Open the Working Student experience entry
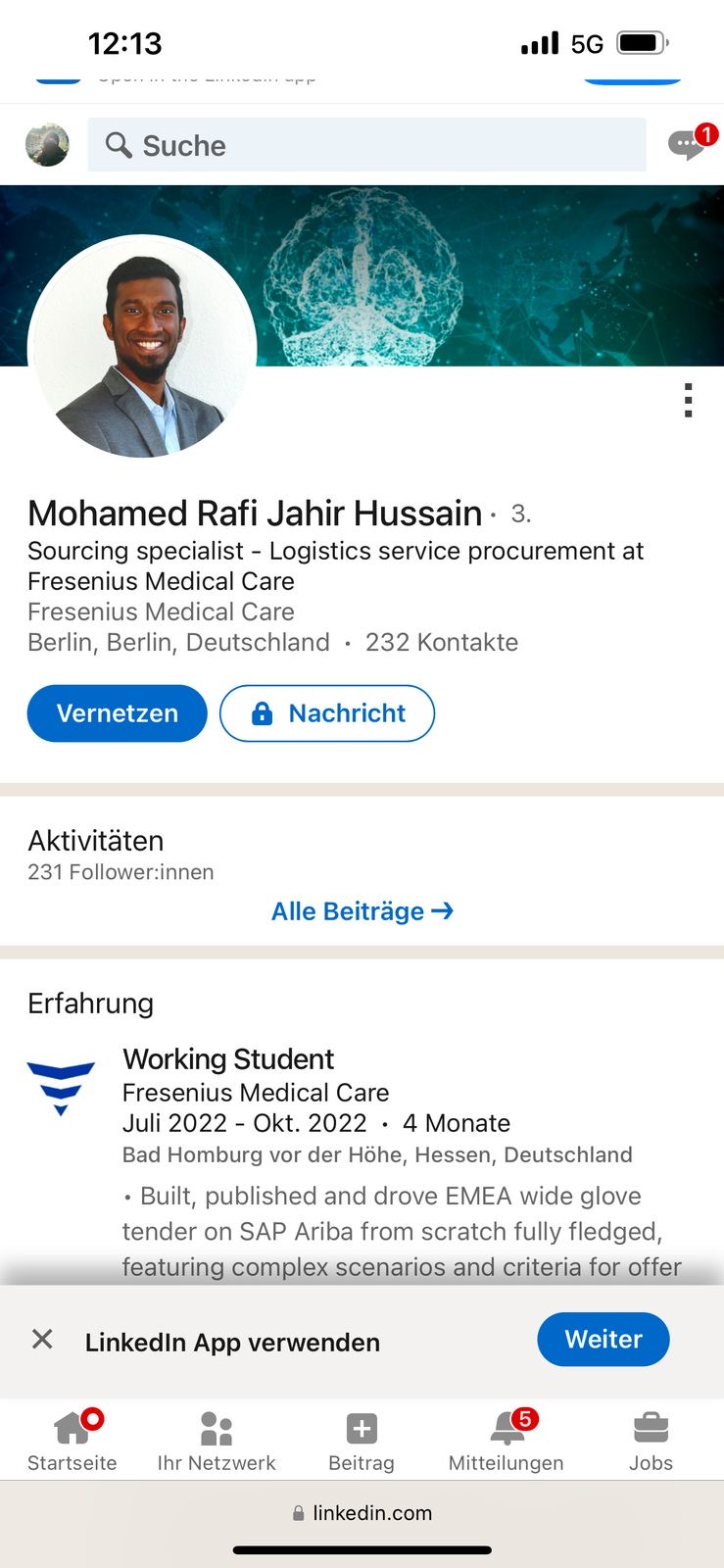 click(227, 1059)
